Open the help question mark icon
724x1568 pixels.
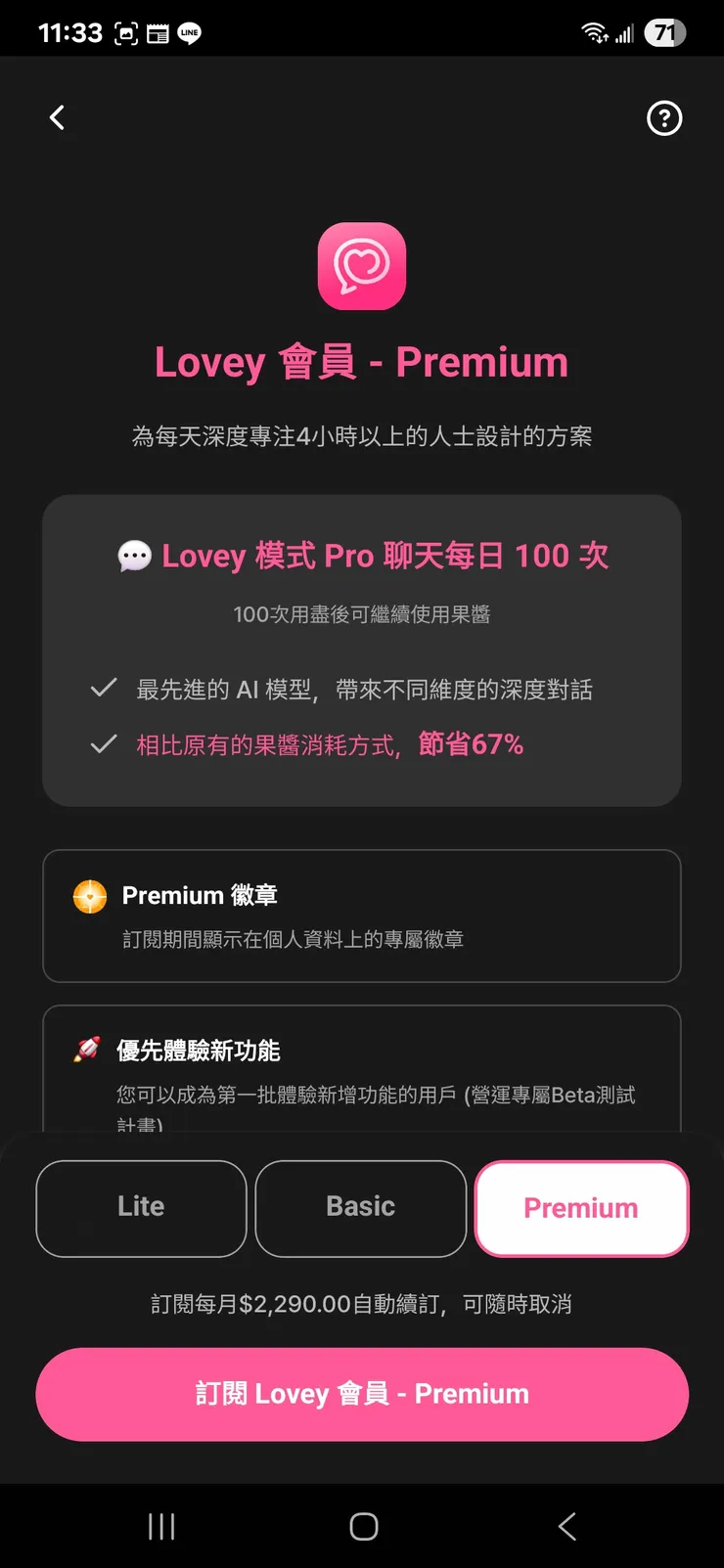[x=664, y=118]
